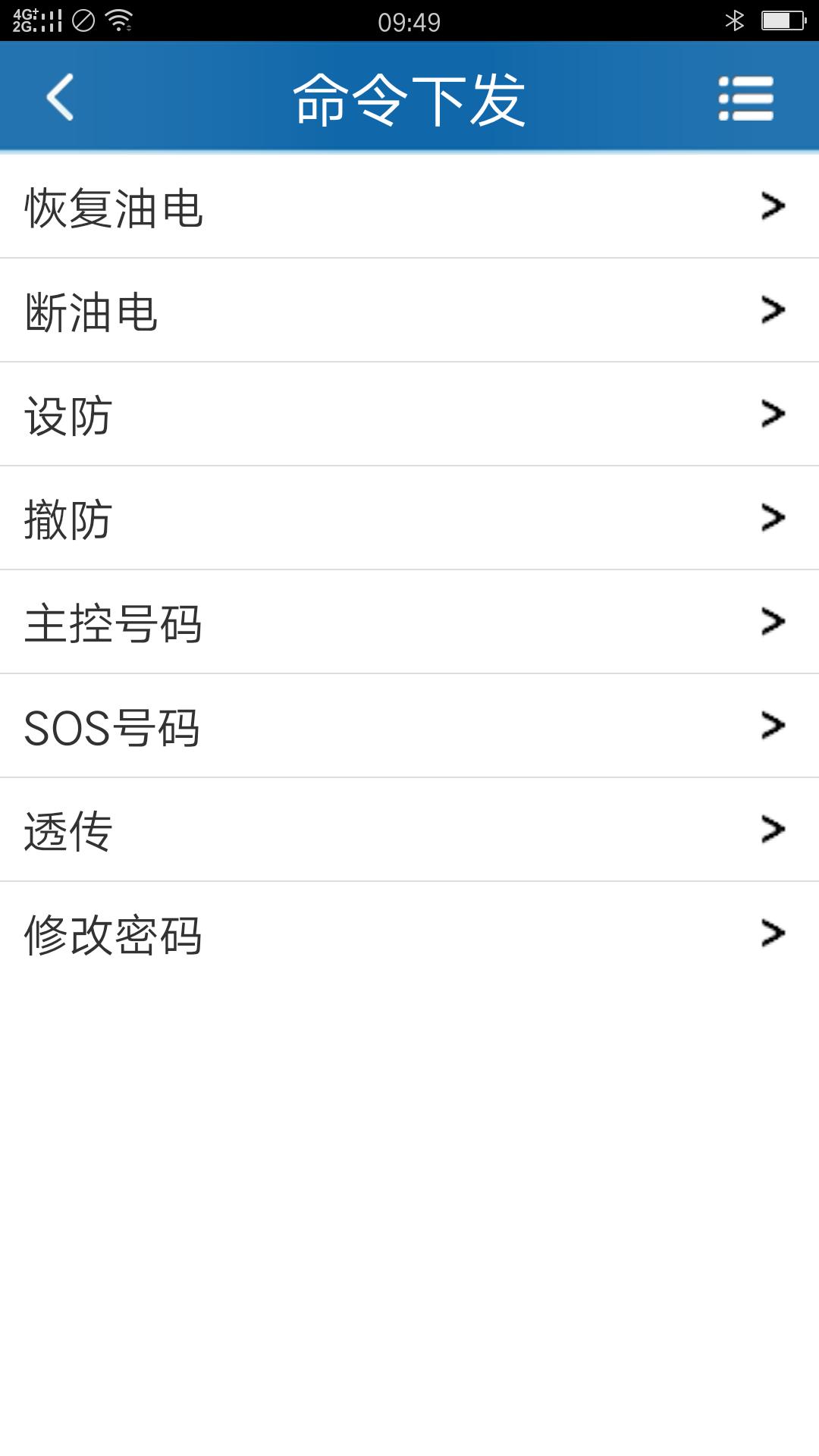The height and width of the screenshot is (1456, 819).
Task: Select the 断油电 command
Action: [409, 310]
